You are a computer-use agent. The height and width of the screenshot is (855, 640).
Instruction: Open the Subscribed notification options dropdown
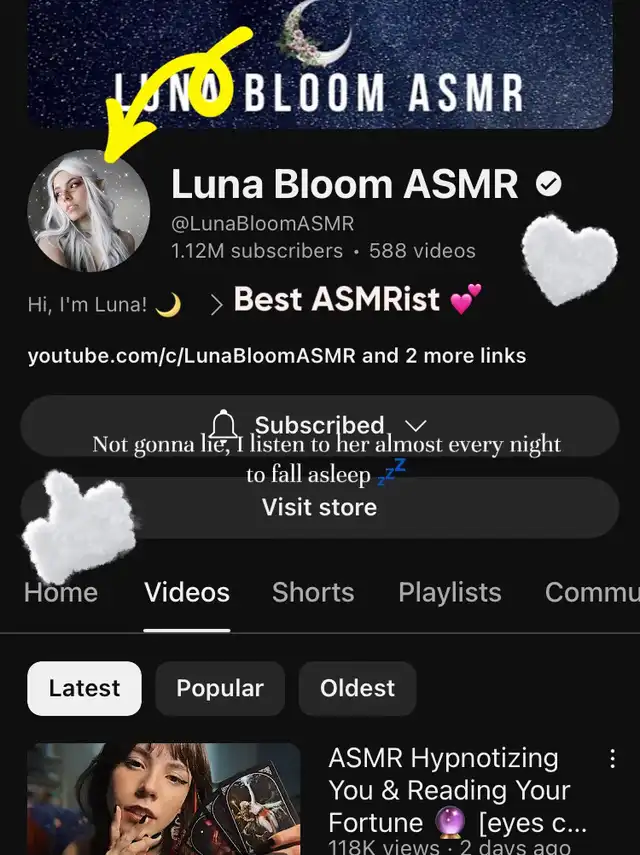[x=319, y=426]
